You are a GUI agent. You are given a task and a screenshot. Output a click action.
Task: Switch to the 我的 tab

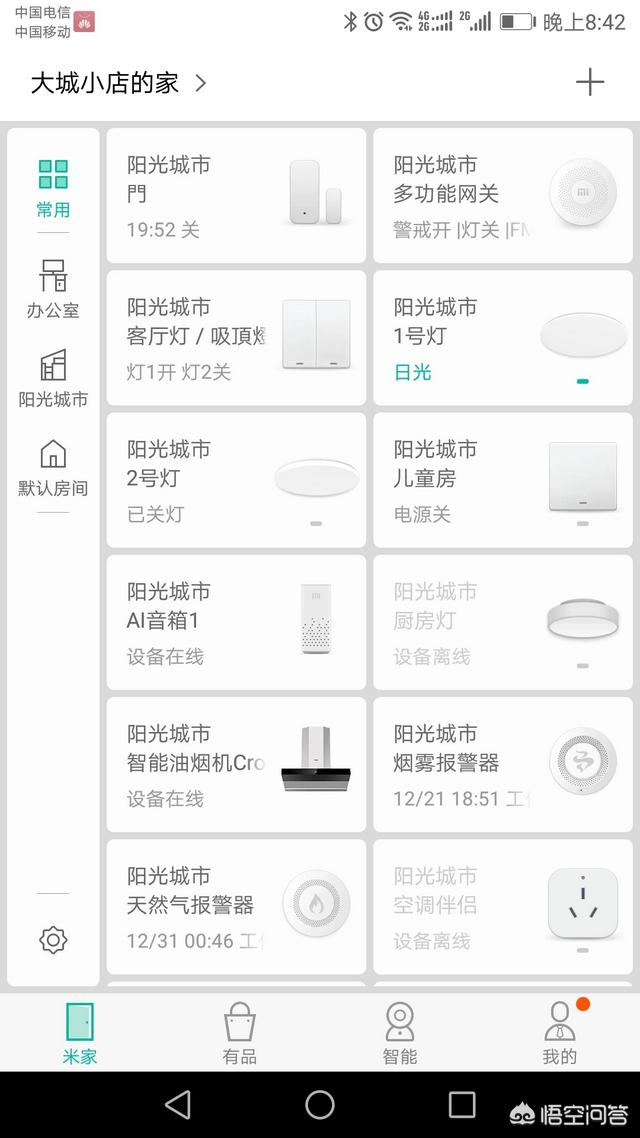click(x=560, y=1034)
